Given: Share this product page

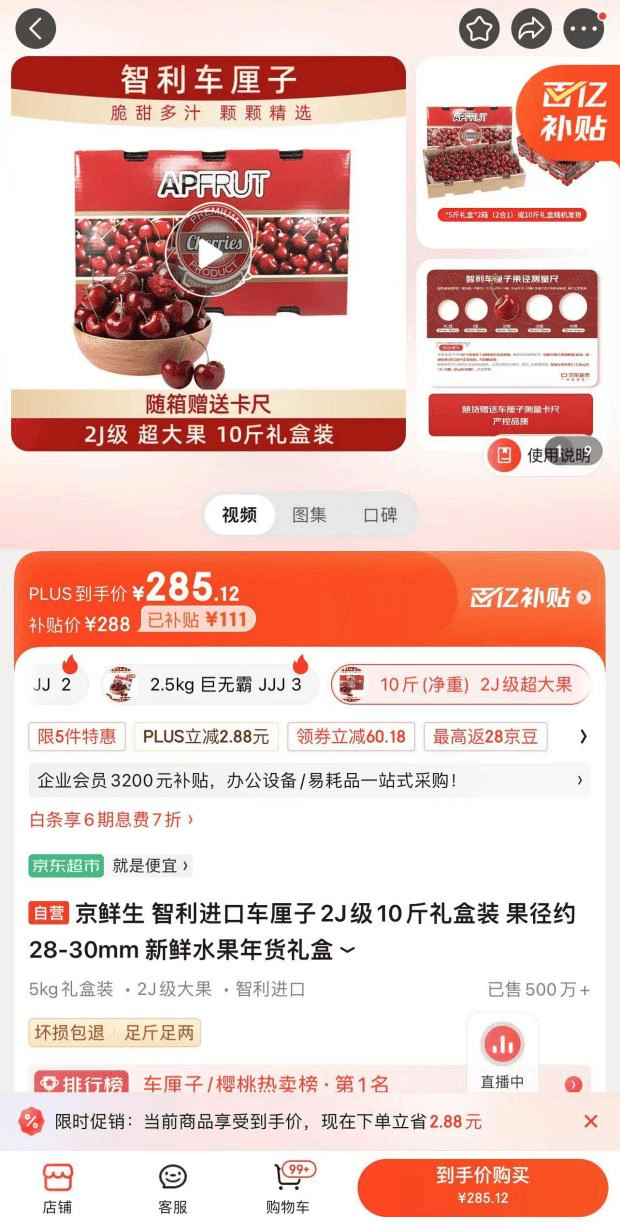Looking at the screenshot, I should [532, 29].
